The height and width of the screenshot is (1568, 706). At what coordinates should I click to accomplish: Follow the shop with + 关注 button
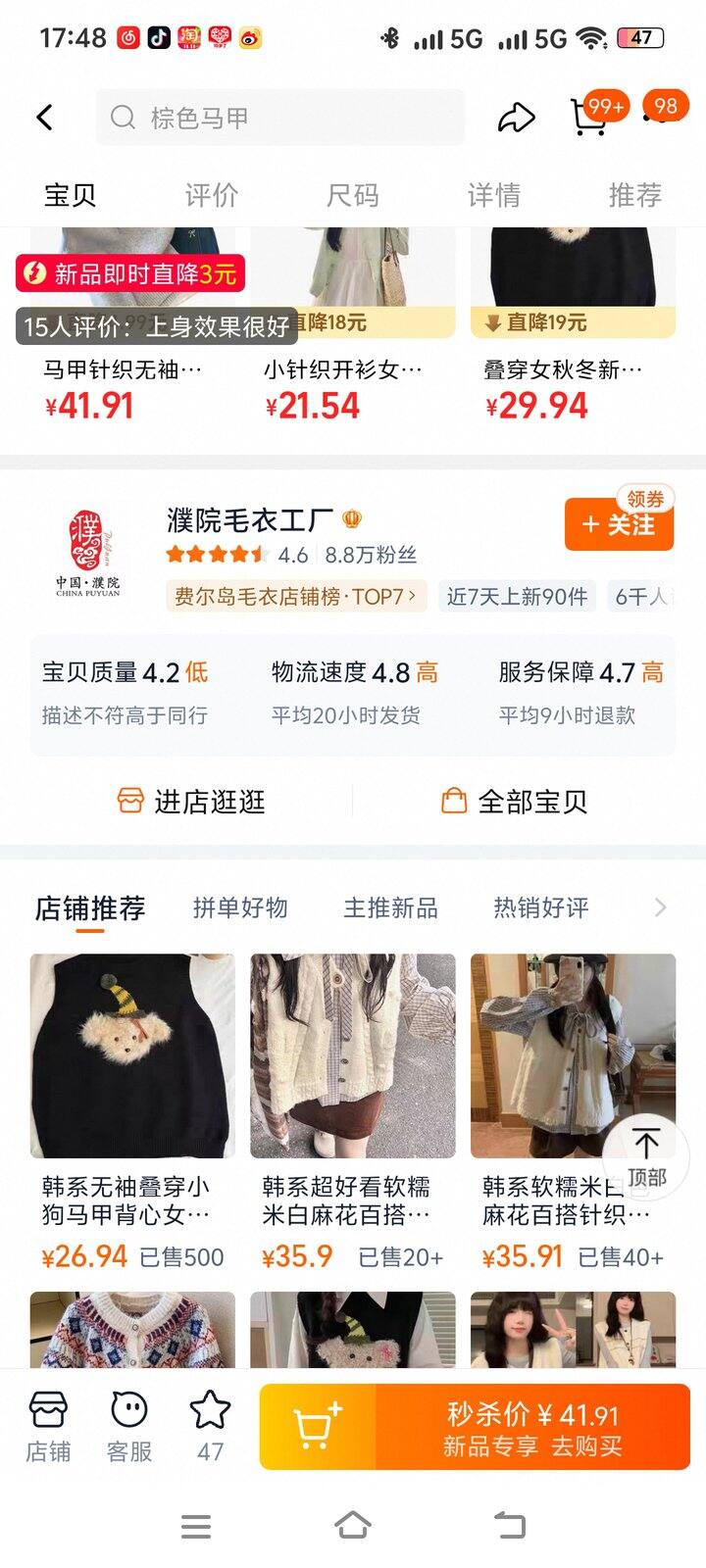click(x=619, y=525)
